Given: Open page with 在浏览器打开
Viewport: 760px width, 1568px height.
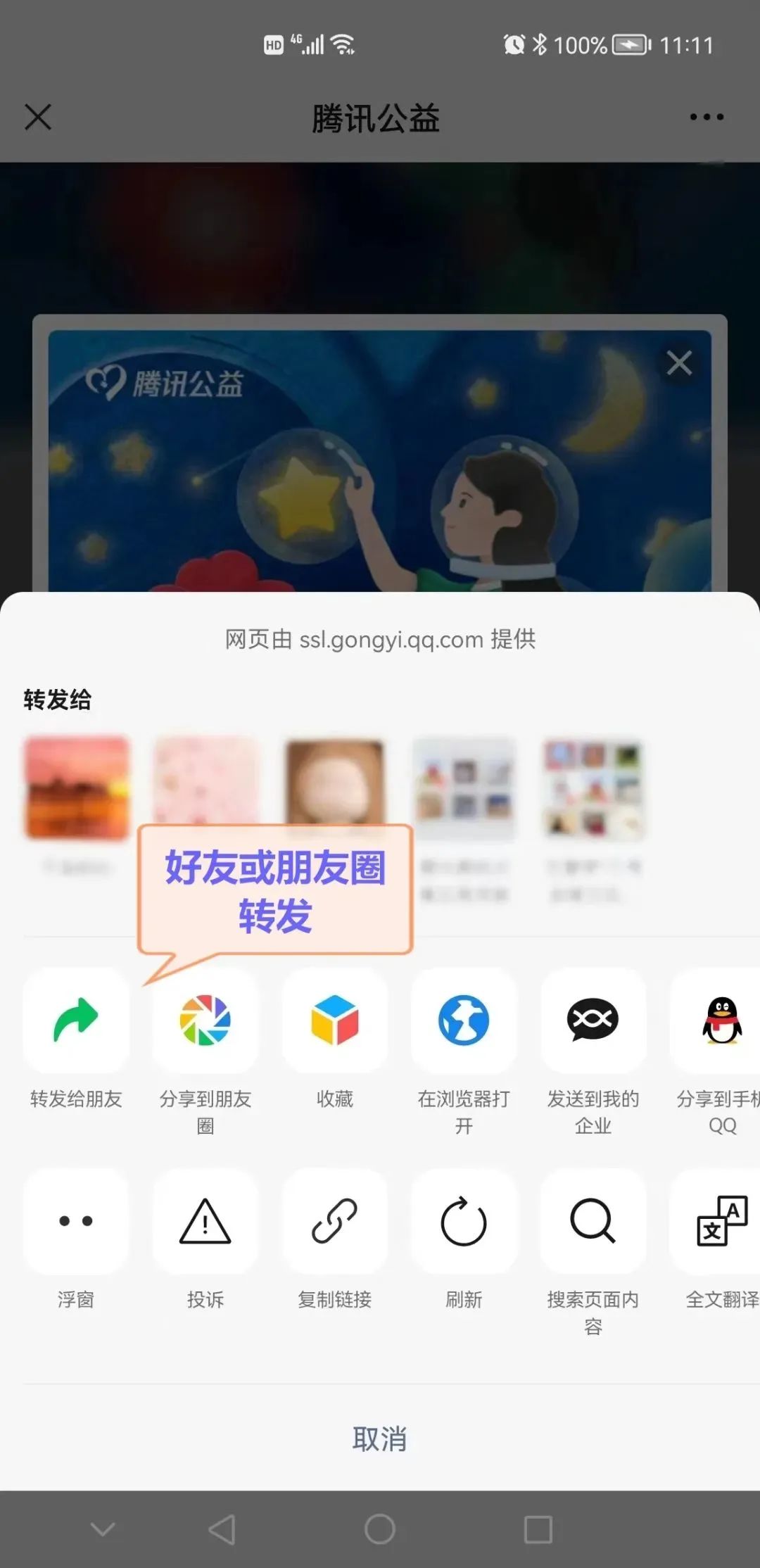Looking at the screenshot, I should 464,1021.
